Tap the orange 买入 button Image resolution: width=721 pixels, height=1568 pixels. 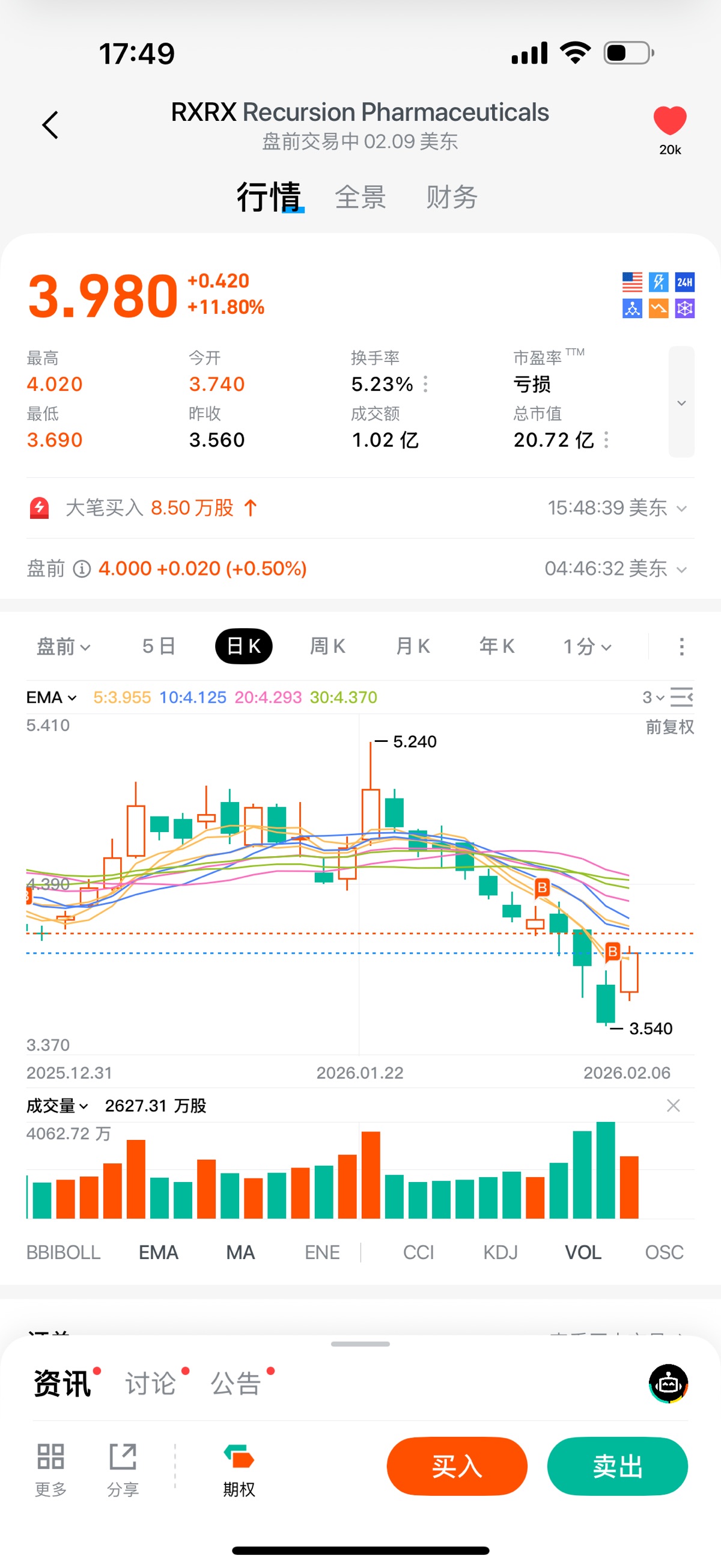[456, 1466]
